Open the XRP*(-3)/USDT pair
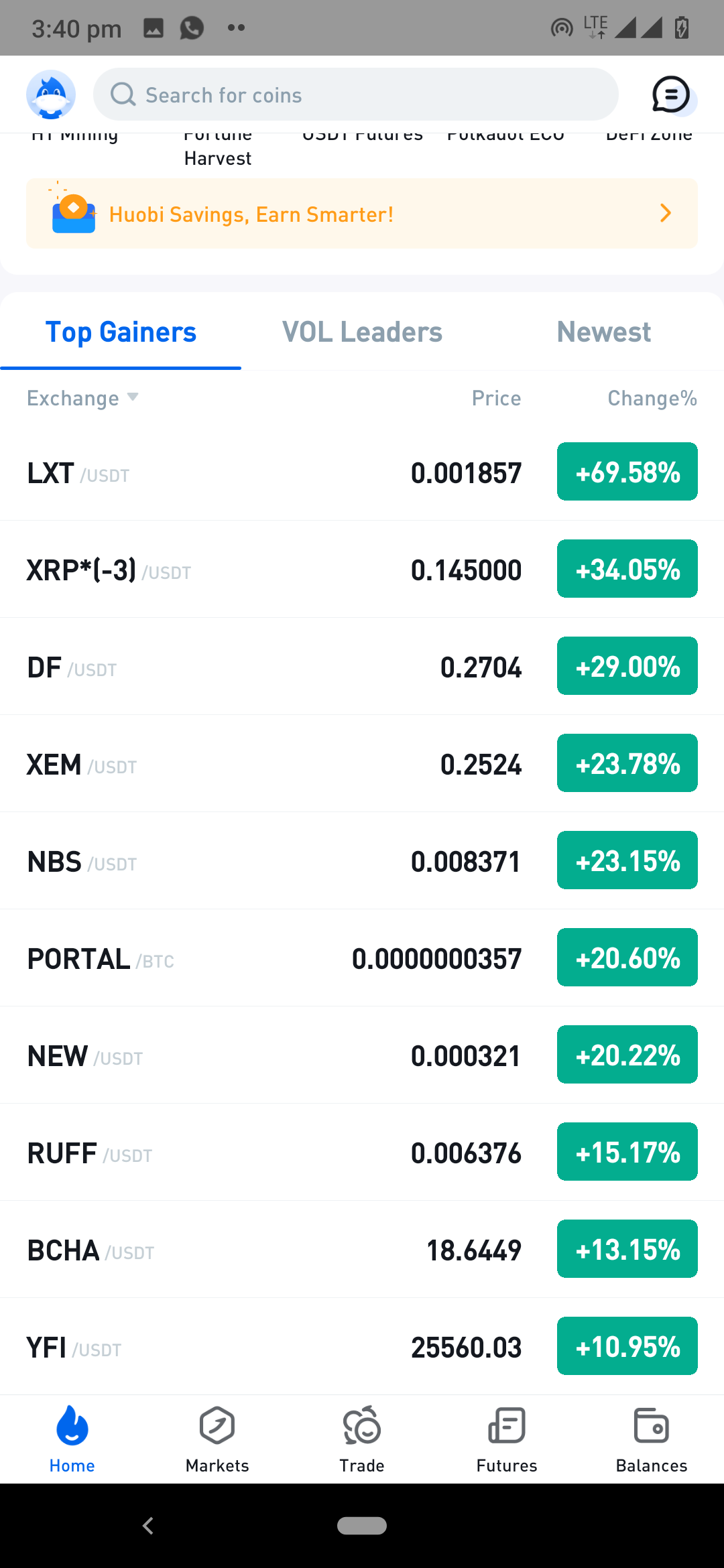 tap(362, 570)
